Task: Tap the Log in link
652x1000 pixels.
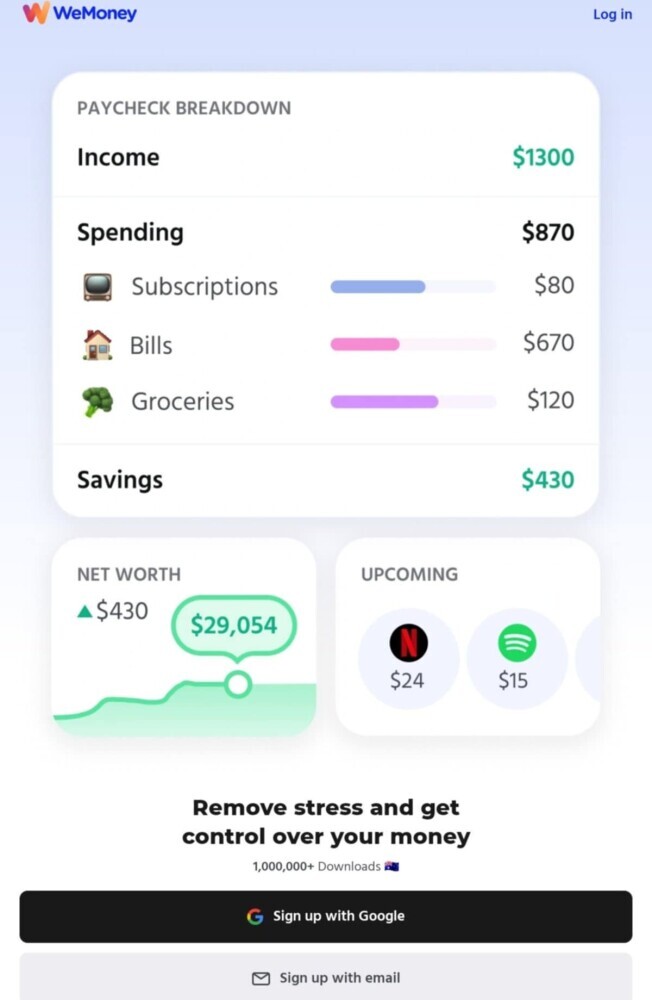Action: coord(612,14)
